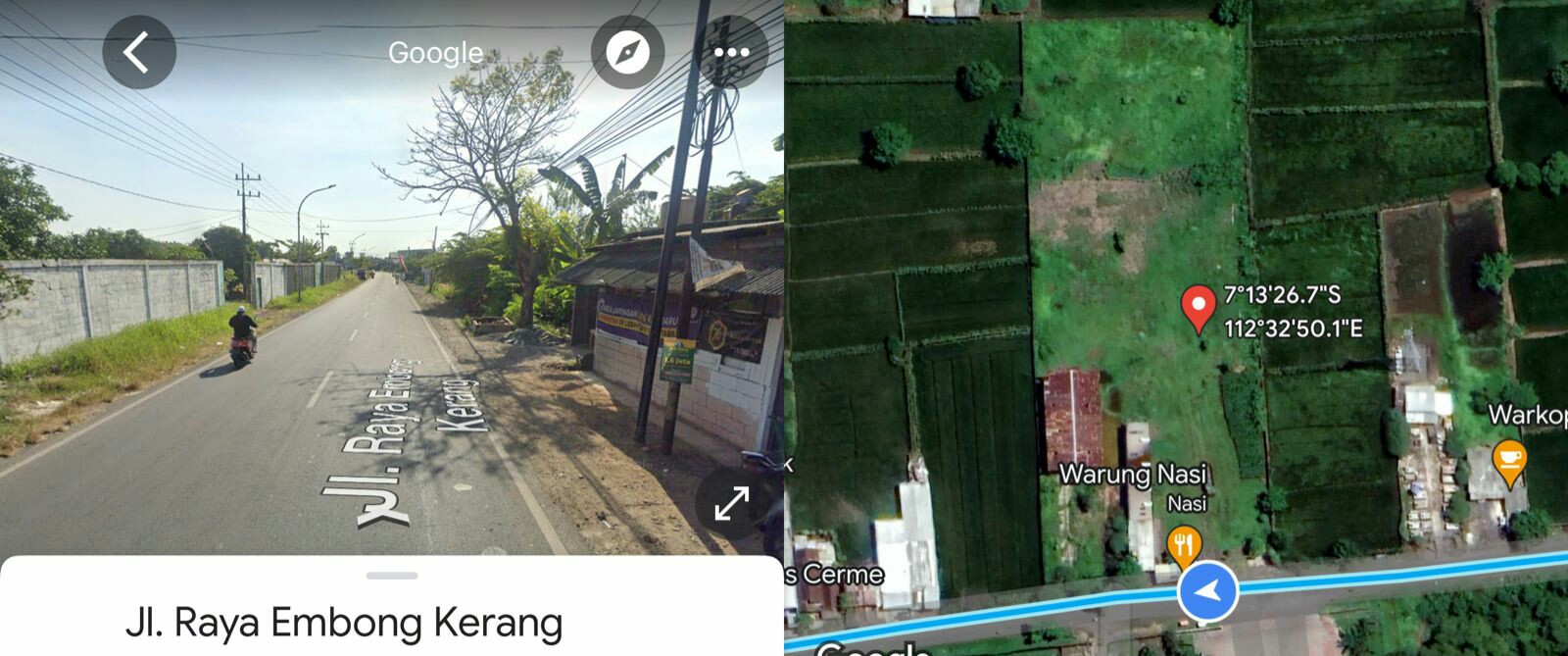Tap the blue Street View position arrow
The image size is (1568, 656).
[x=1207, y=591]
